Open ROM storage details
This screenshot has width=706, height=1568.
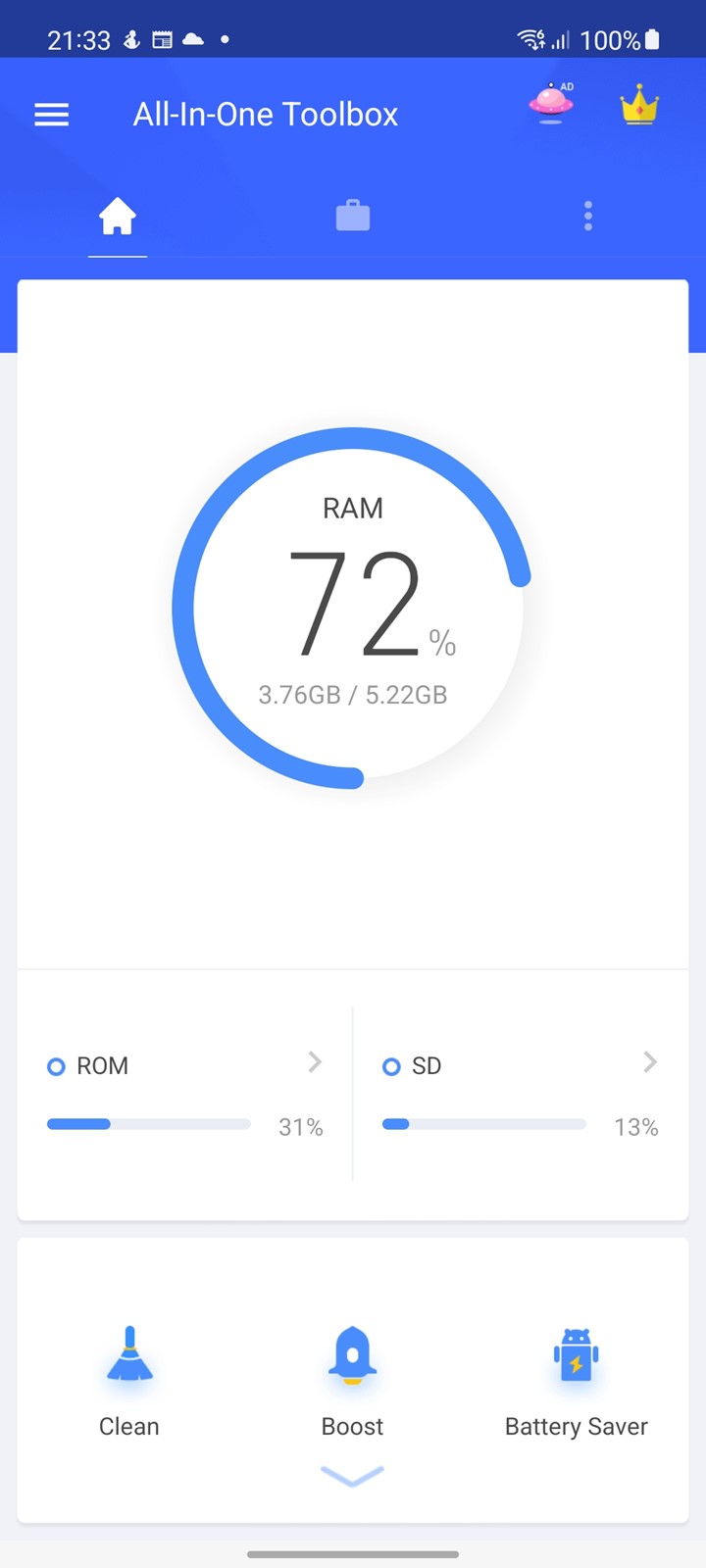point(185,1096)
